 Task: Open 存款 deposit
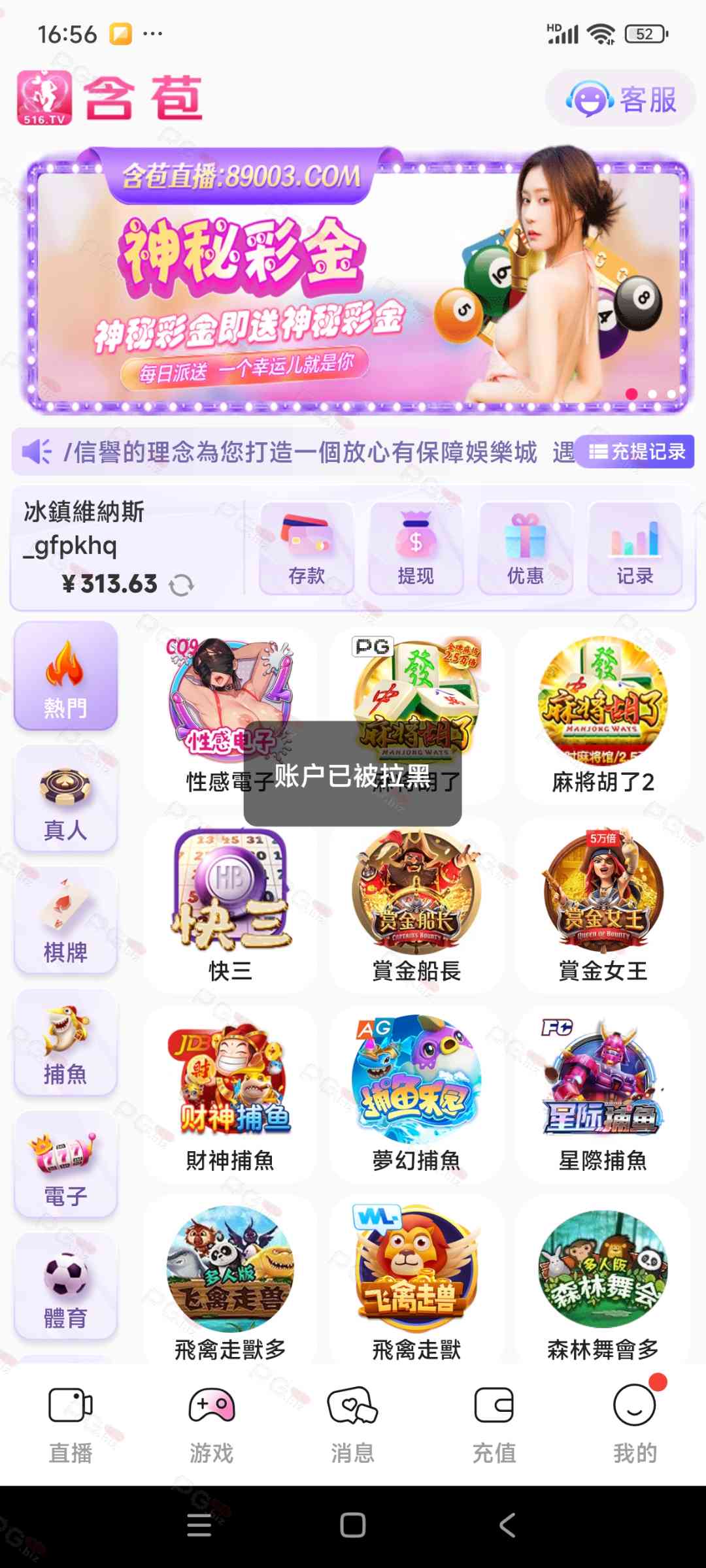pos(307,549)
